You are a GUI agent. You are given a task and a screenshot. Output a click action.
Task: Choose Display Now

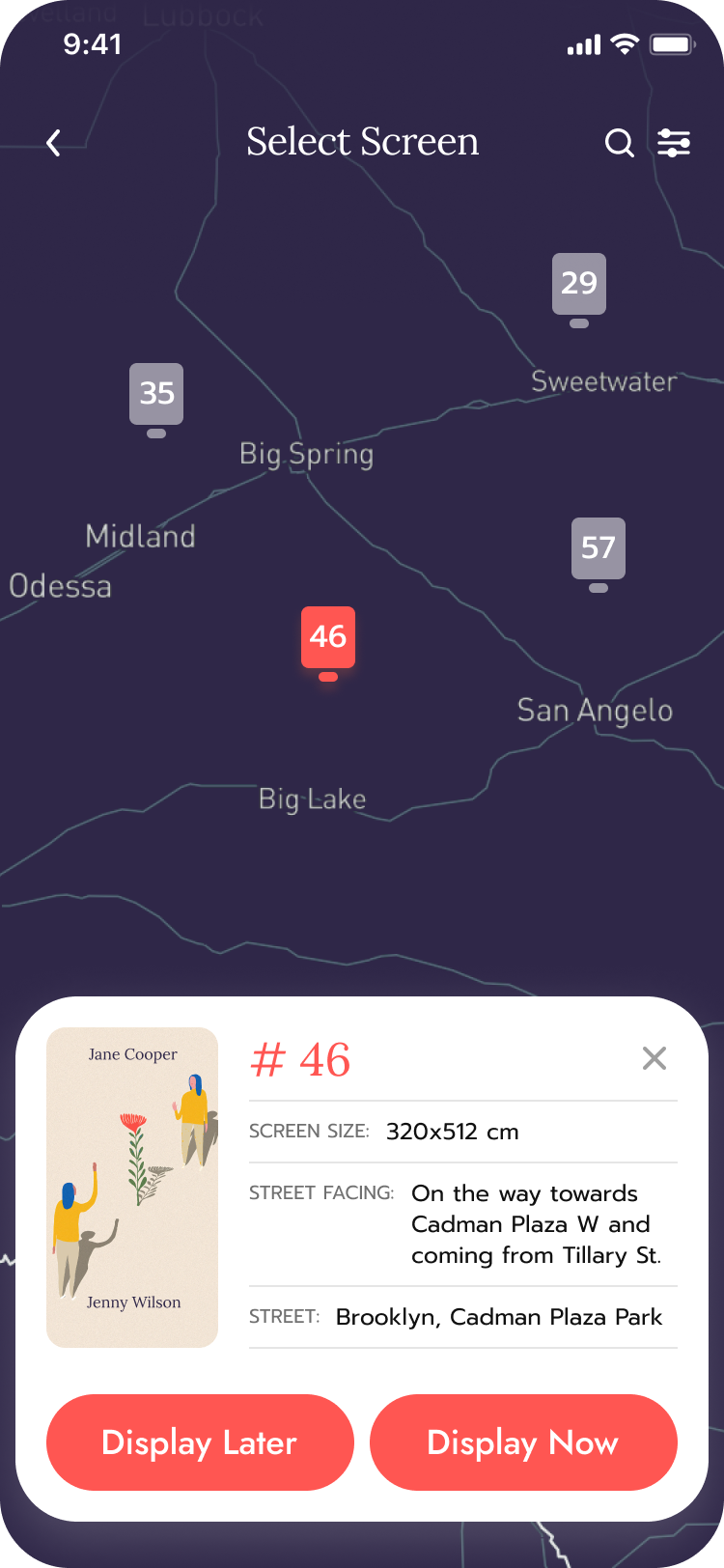click(x=523, y=1442)
